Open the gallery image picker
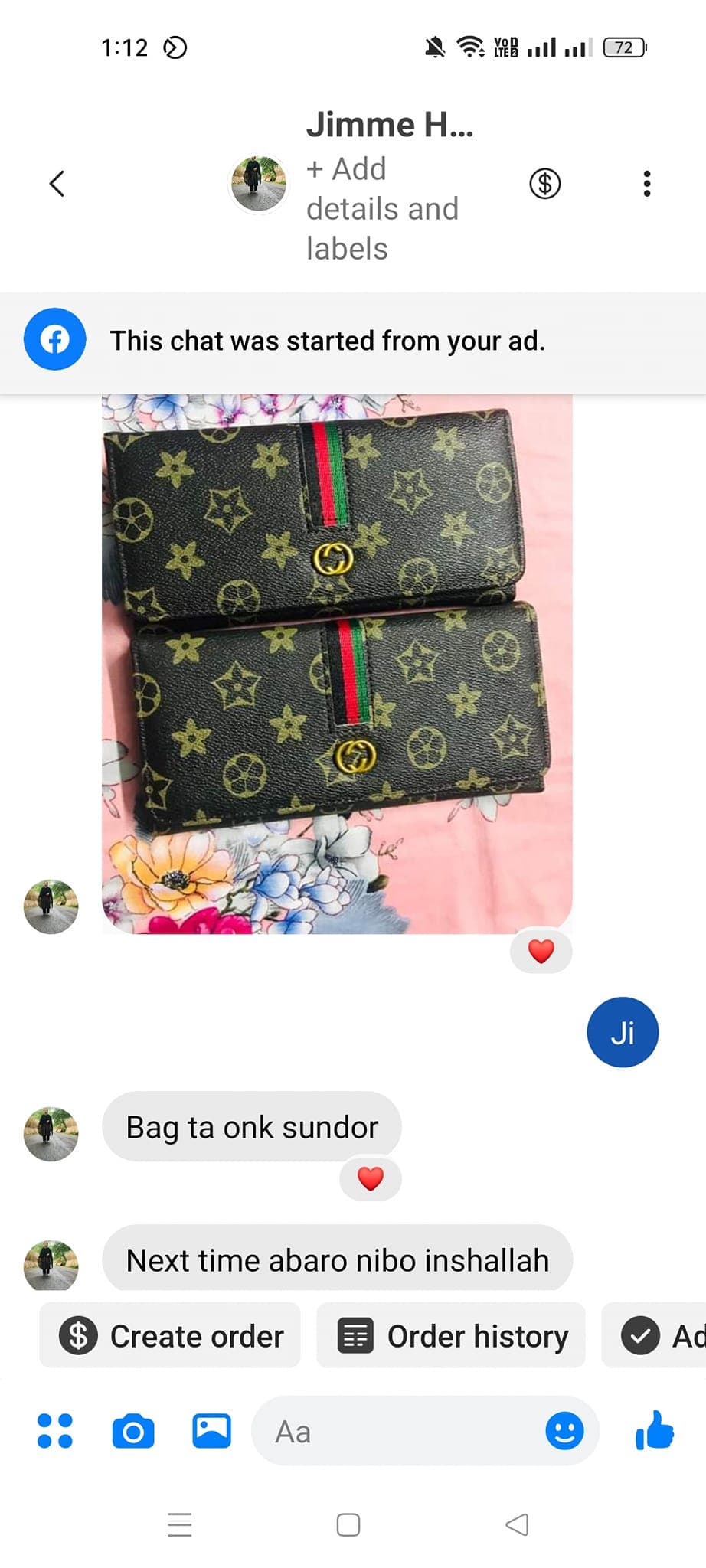Image resolution: width=706 pixels, height=1568 pixels. pos(211,1430)
